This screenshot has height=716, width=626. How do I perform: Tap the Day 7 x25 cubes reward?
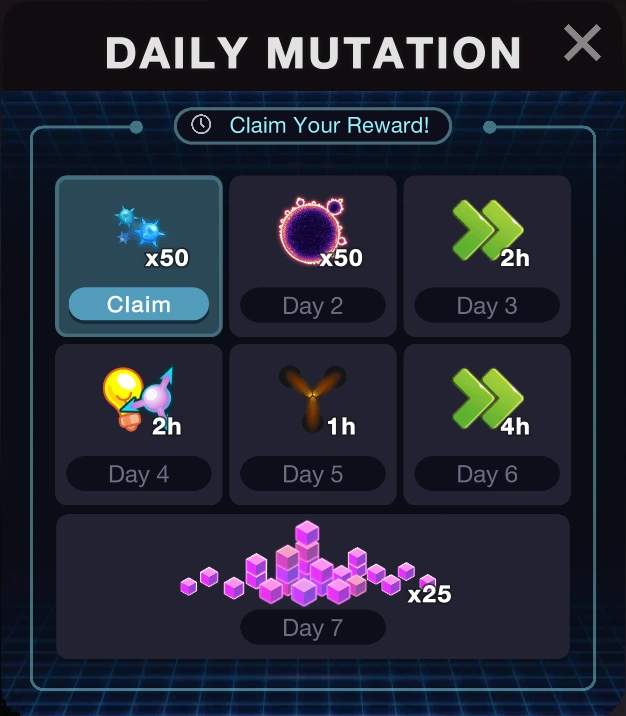click(x=313, y=586)
